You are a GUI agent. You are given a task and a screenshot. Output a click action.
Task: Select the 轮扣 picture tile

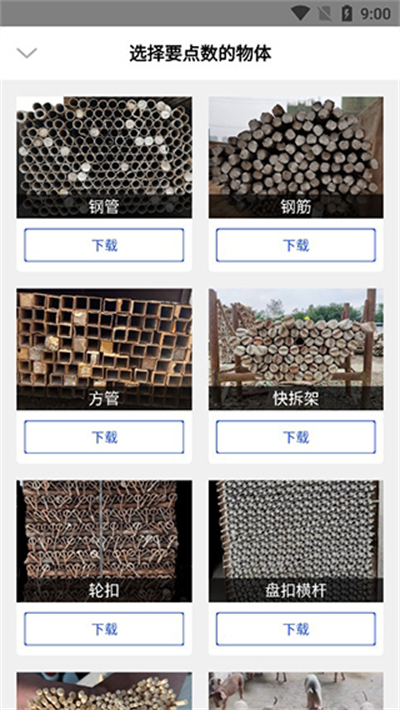[104, 541]
